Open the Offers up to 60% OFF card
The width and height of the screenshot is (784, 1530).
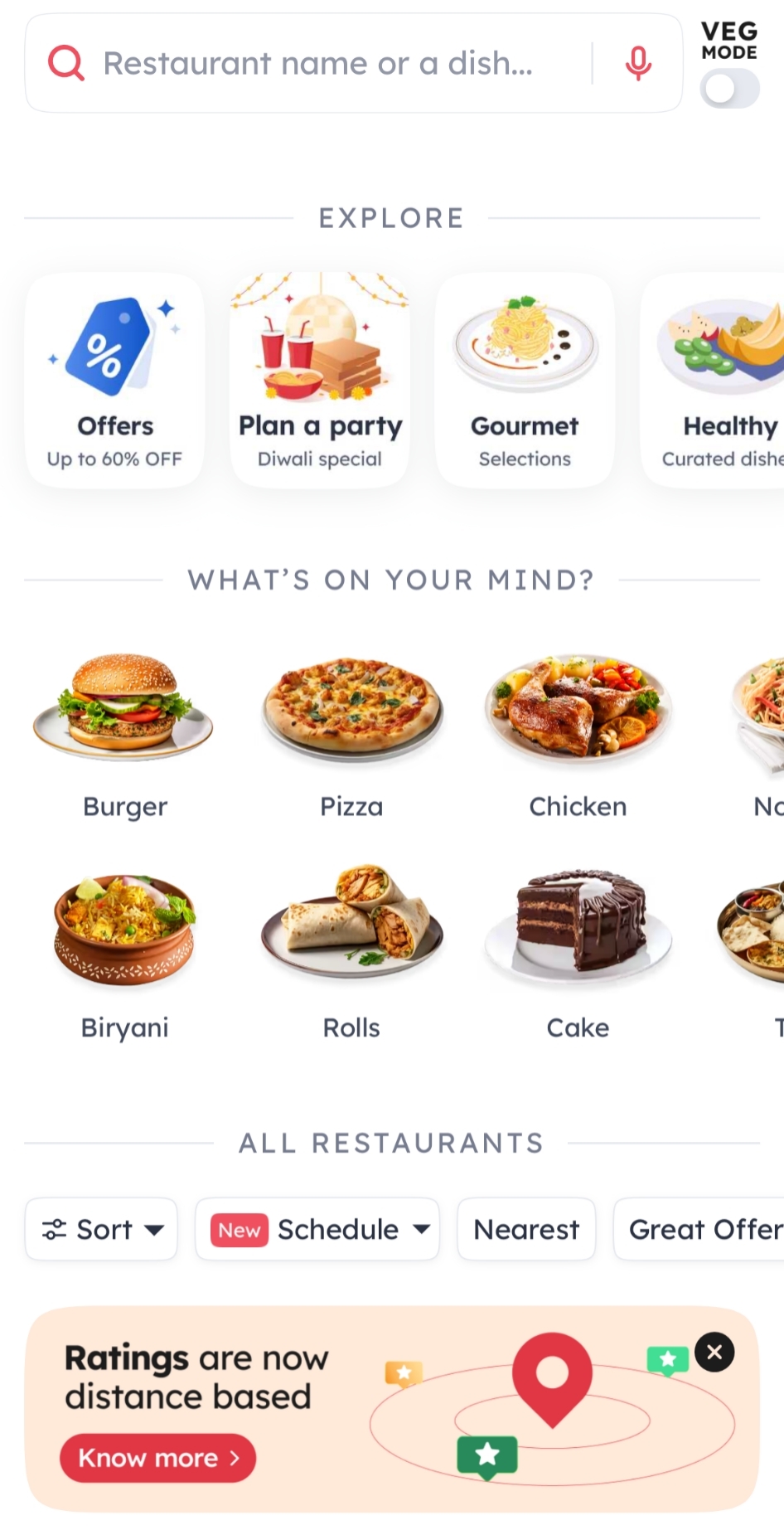point(115,381)
